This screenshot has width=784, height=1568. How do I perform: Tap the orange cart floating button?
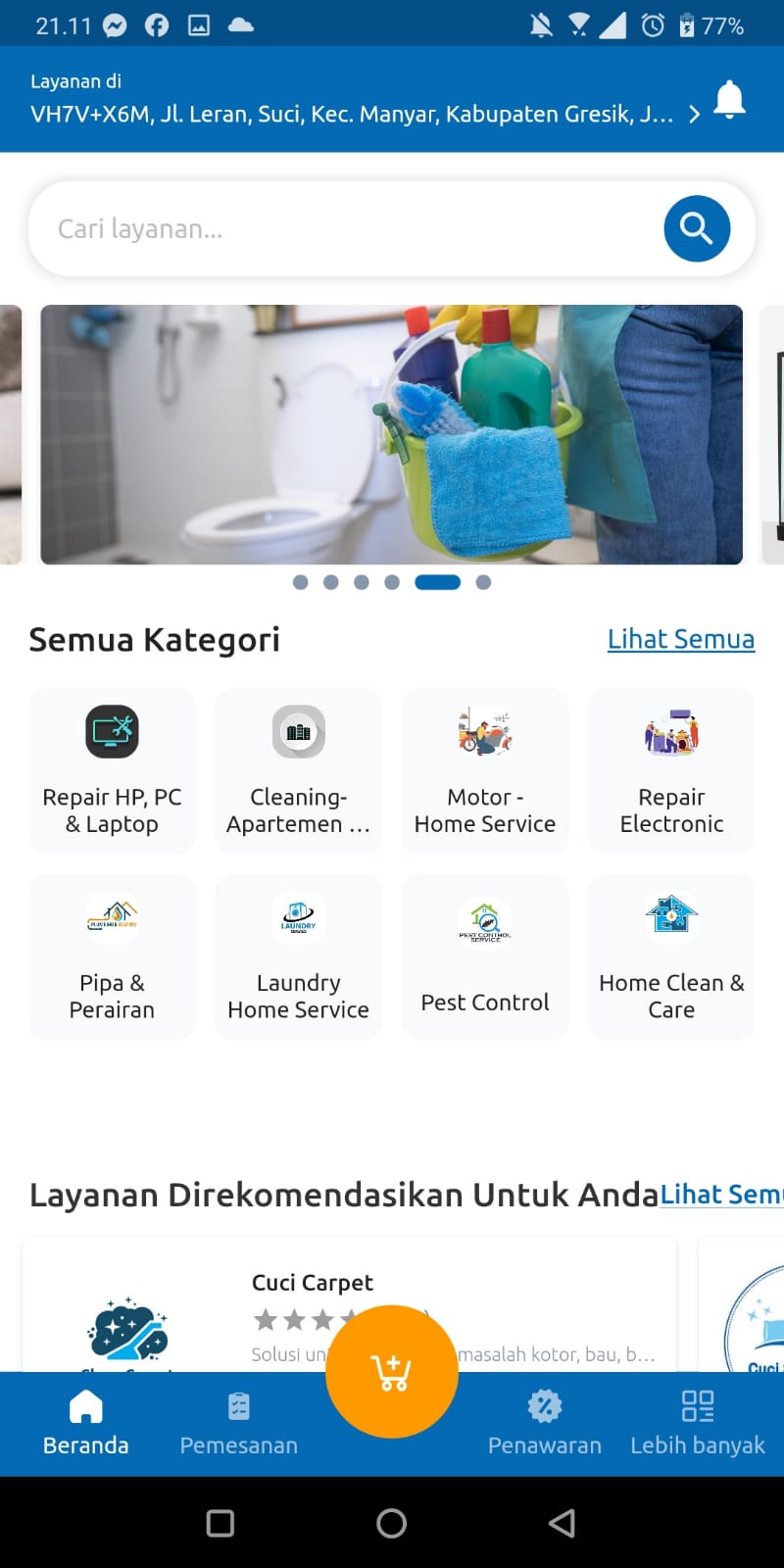(391, 1371)
